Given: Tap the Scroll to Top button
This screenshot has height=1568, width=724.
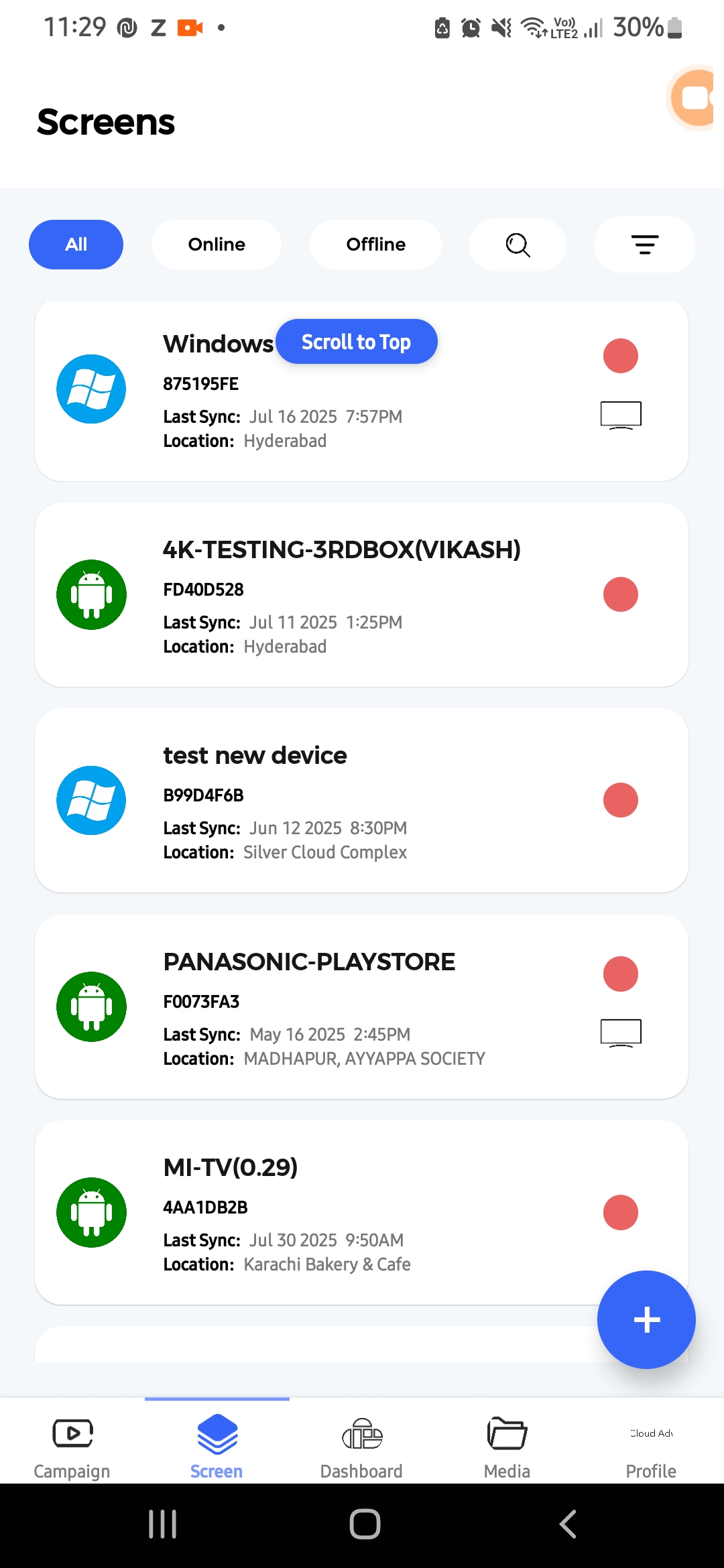Looking at the screenshot, I should click(x=356, y=342).
